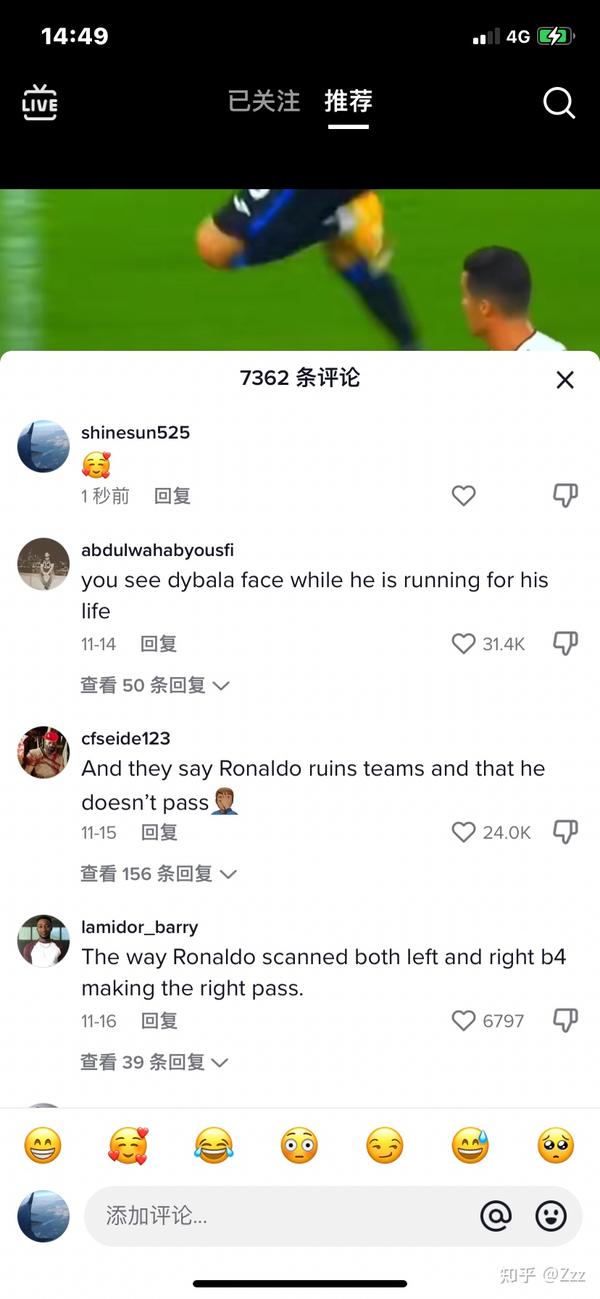The width and height of the screenshot is (600, 1299).
Task: Open the LIVE icon
Action: coord(40,102)
